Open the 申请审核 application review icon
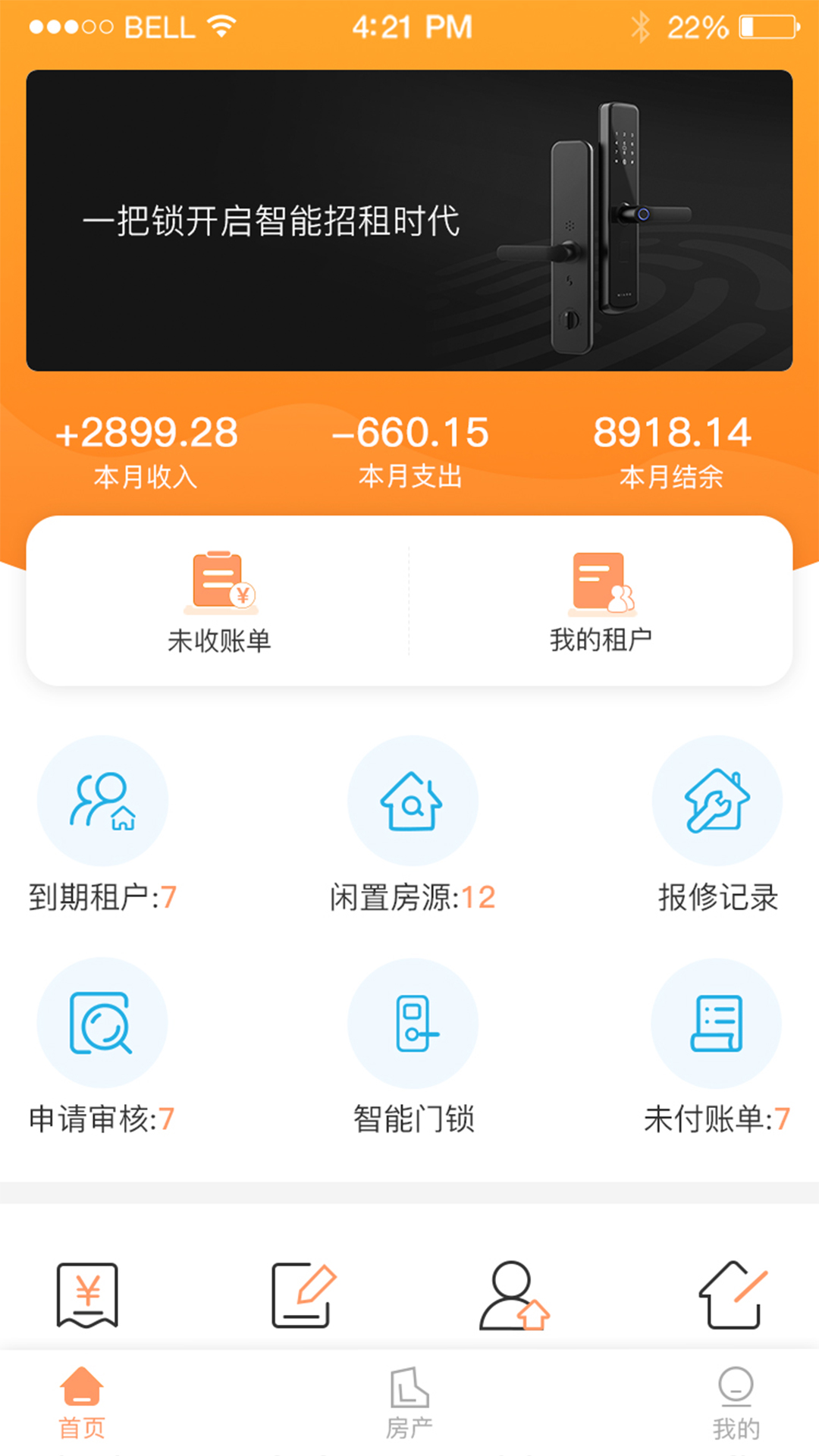Image resolution: width=819 pixels, height=1456 pixels. pyautogui.click(x=103, y=1022)
